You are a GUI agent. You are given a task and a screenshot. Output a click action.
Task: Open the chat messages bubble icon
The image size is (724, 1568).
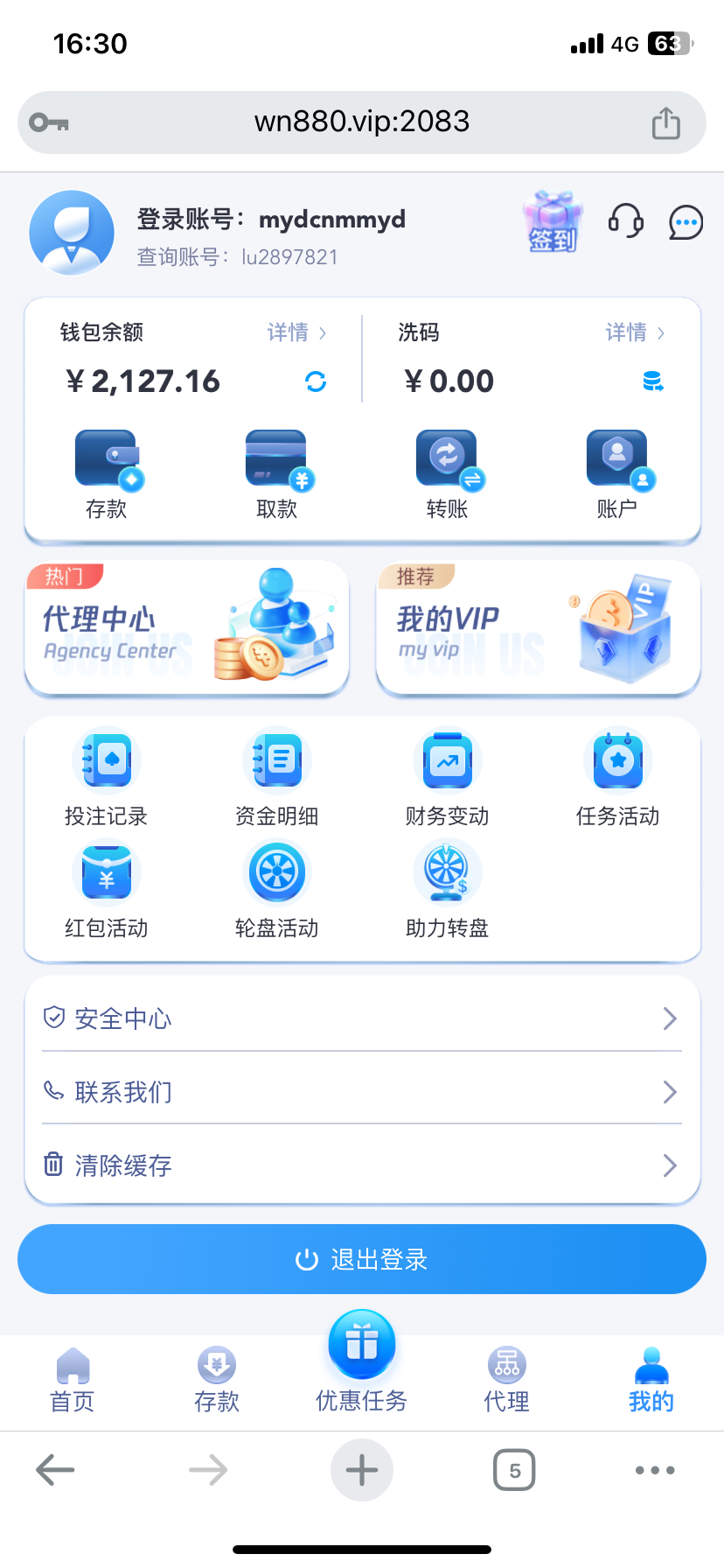[x=686, y=222]
